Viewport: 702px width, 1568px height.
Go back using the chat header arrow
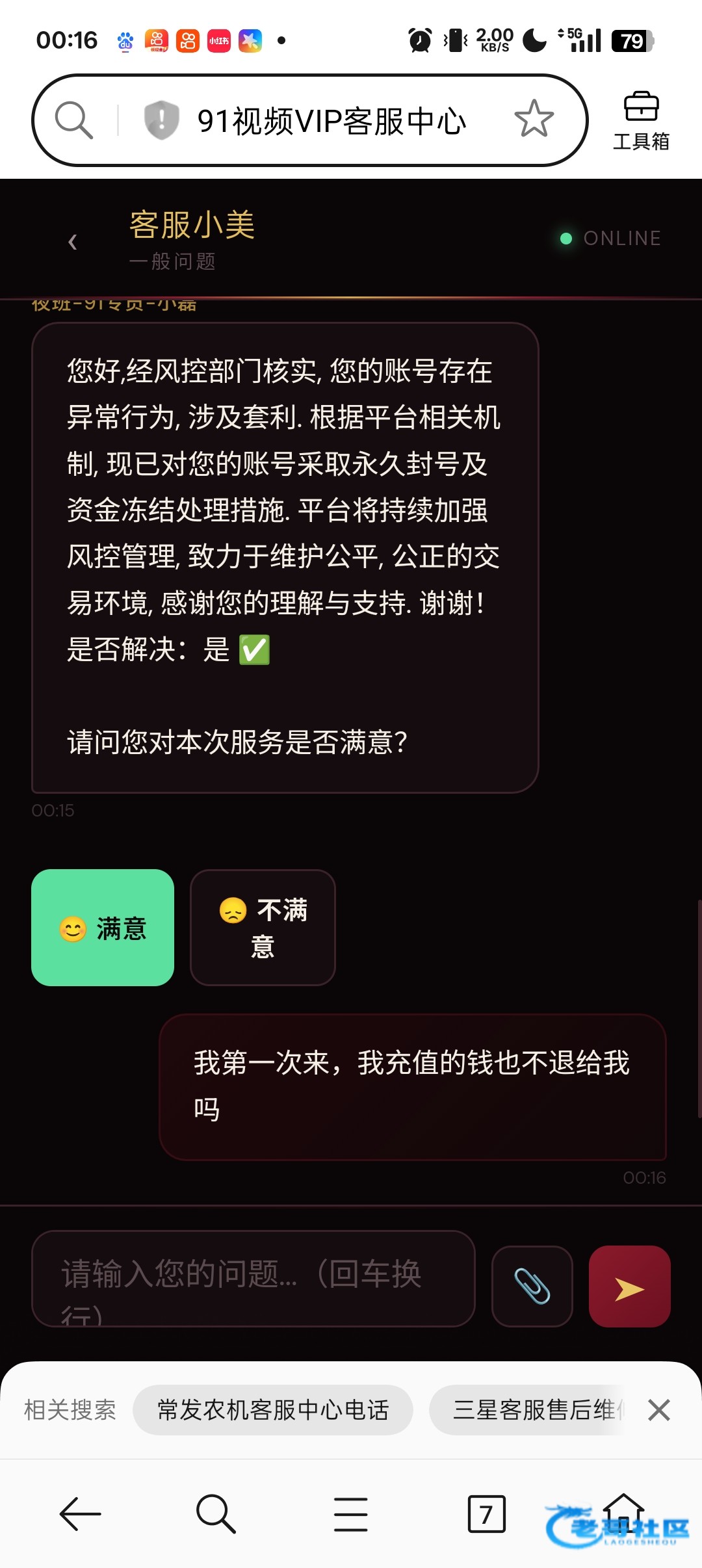(72, 242)
